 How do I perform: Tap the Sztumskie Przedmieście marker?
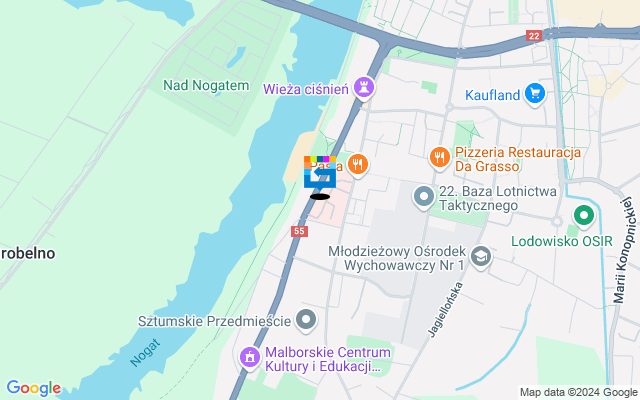click(x=306, y=321)
